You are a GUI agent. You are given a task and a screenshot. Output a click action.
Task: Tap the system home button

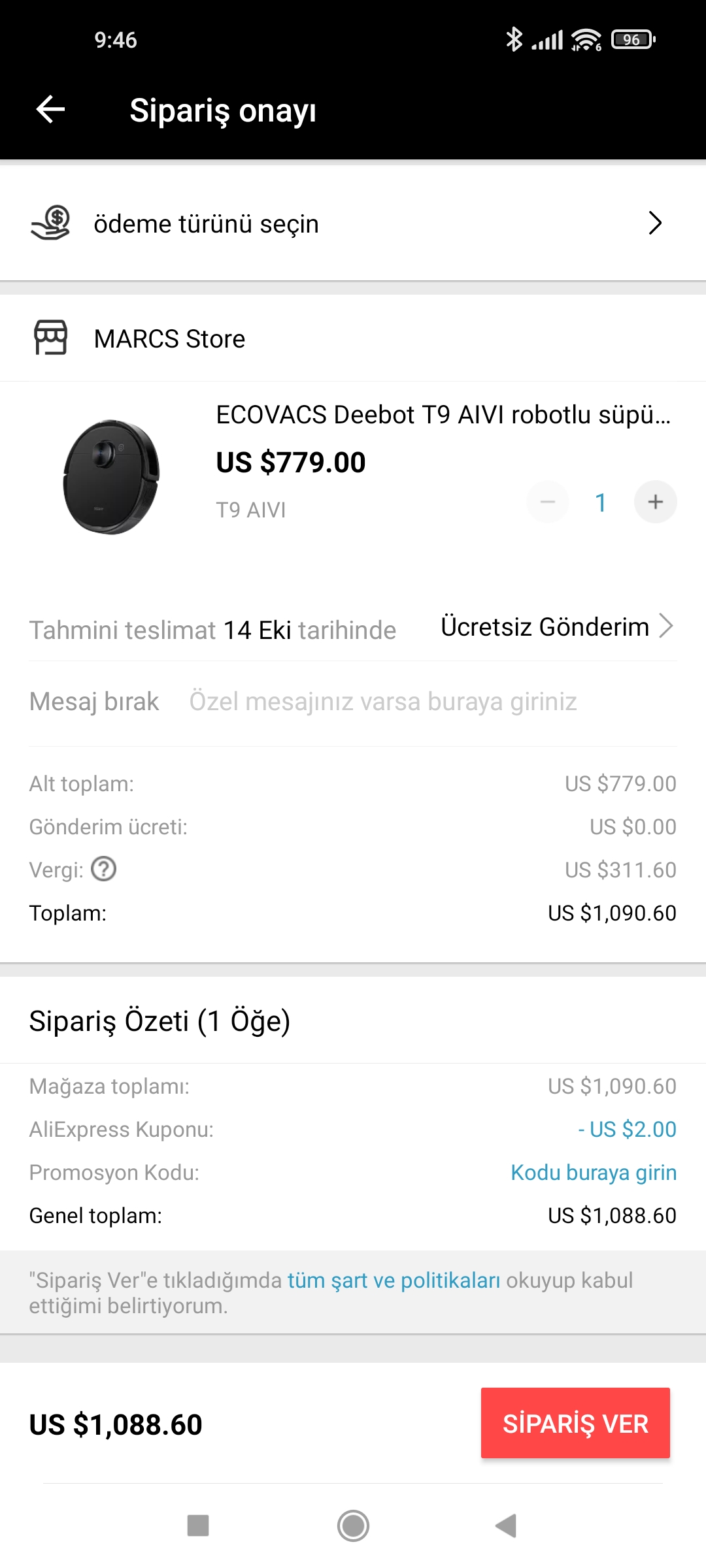pyautogui.click(x=353, y=1526)
